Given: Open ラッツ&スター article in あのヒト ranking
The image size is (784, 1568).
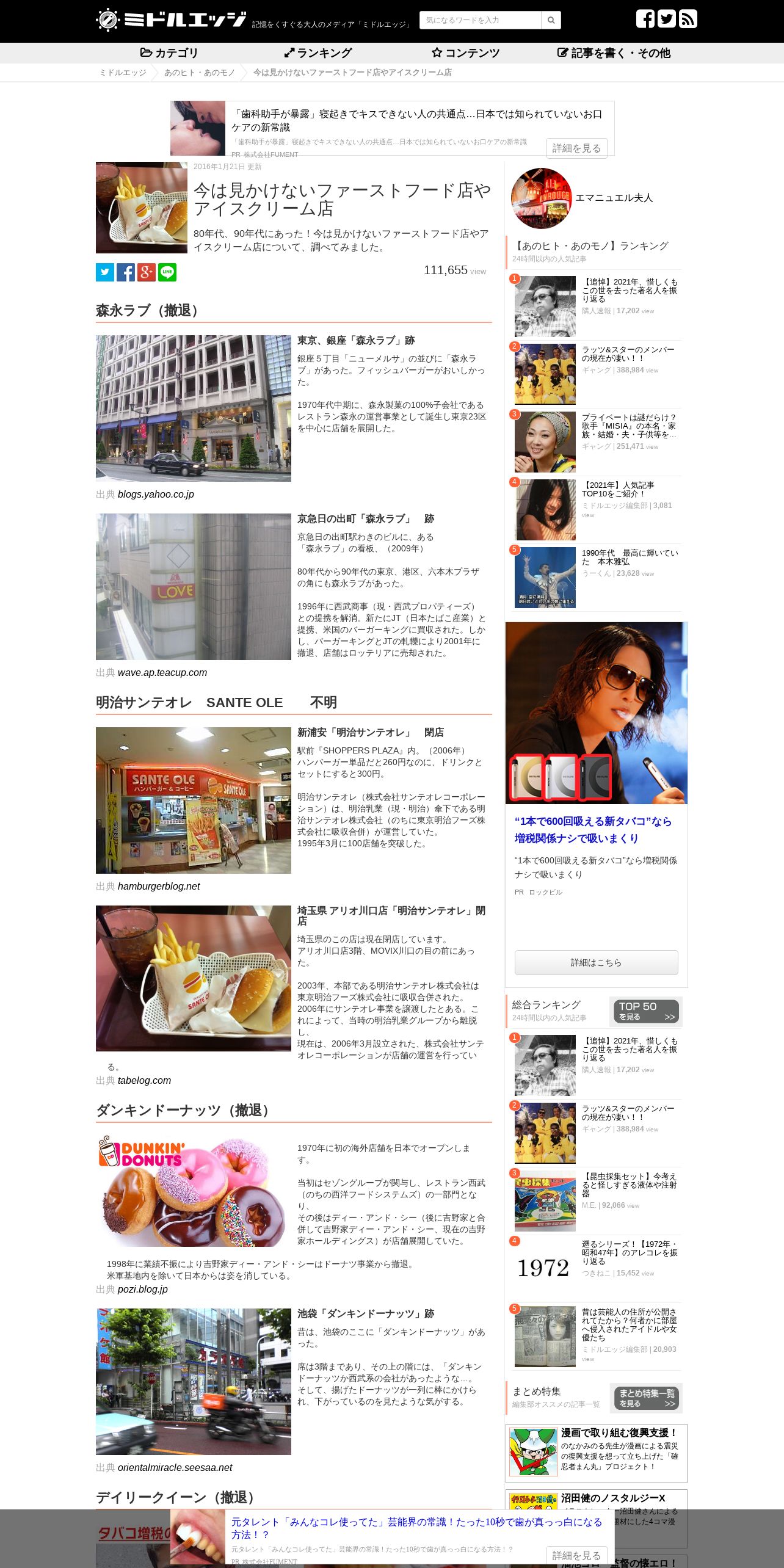Looking at the screenshot, I should pos(628,354).
